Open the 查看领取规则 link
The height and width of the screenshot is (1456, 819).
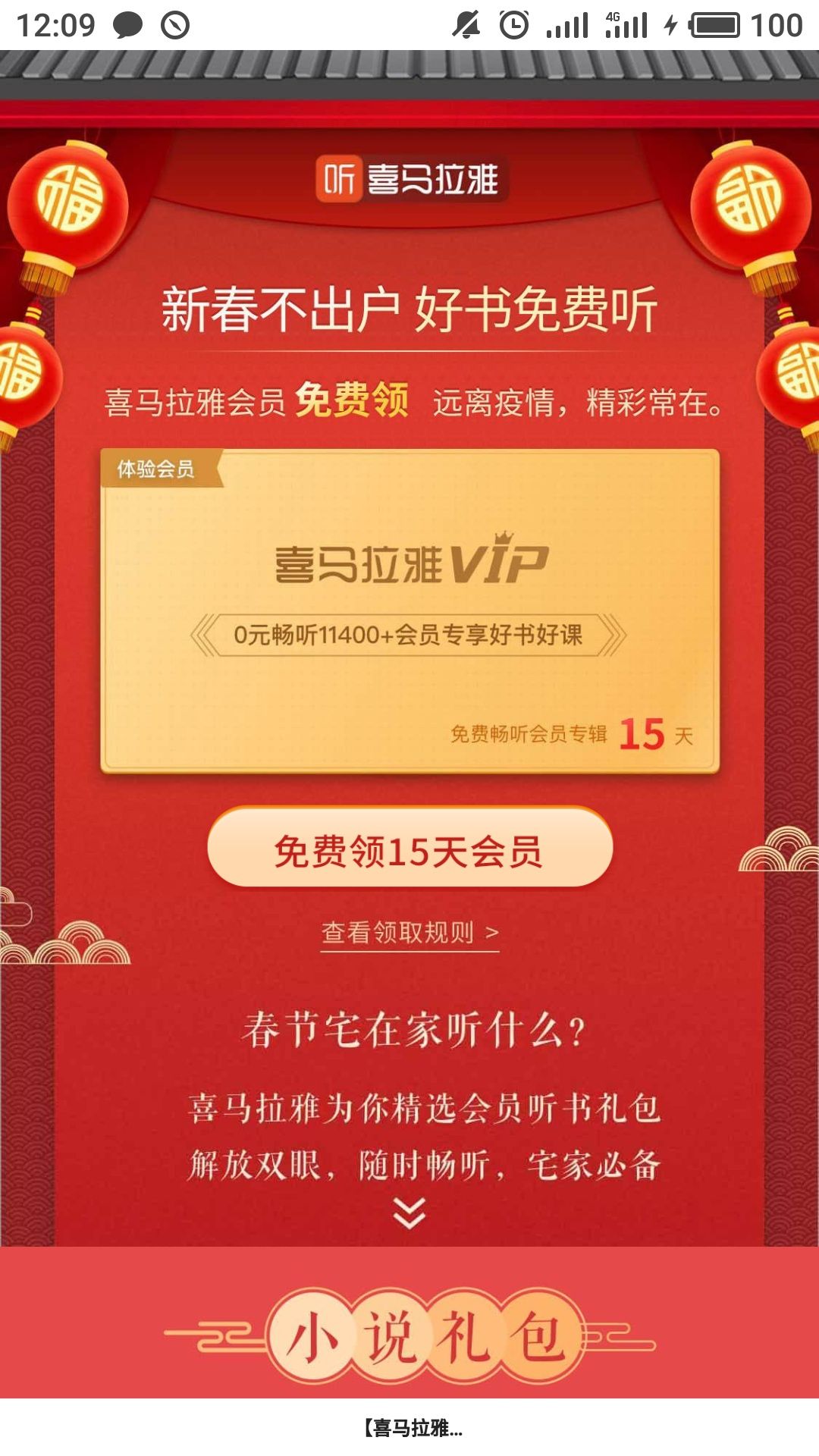(409, 932)
